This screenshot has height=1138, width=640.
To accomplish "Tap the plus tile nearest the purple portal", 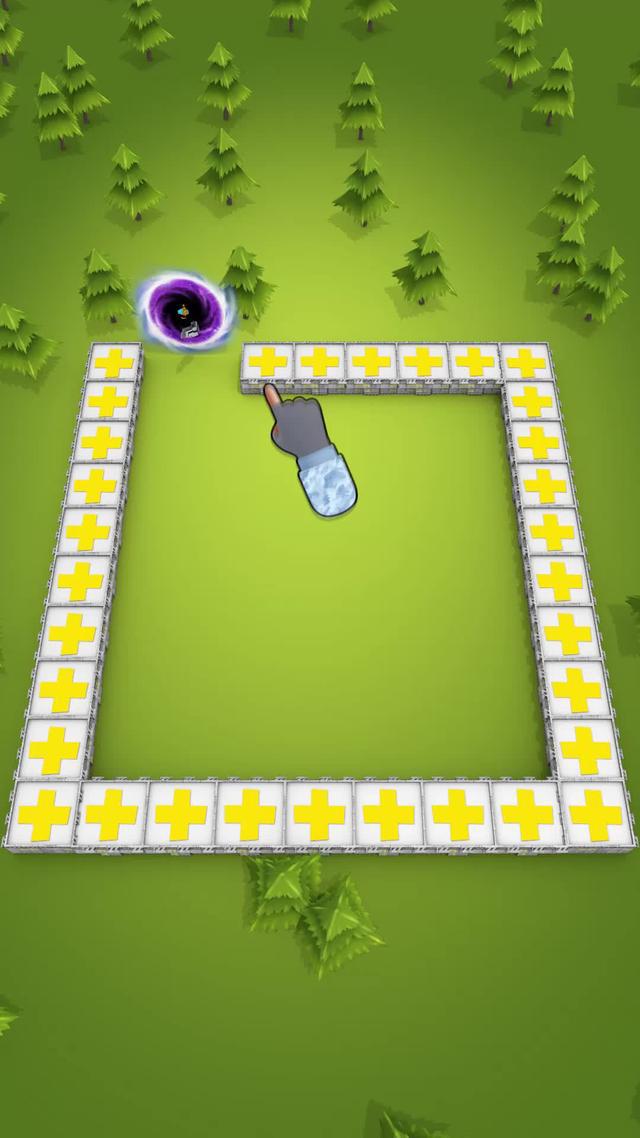I will coord(115,361).
